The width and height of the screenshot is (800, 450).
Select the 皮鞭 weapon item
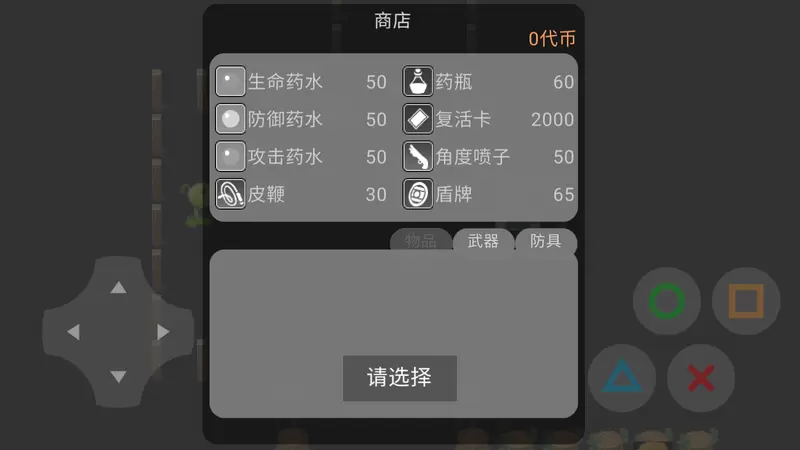point(300,194)
